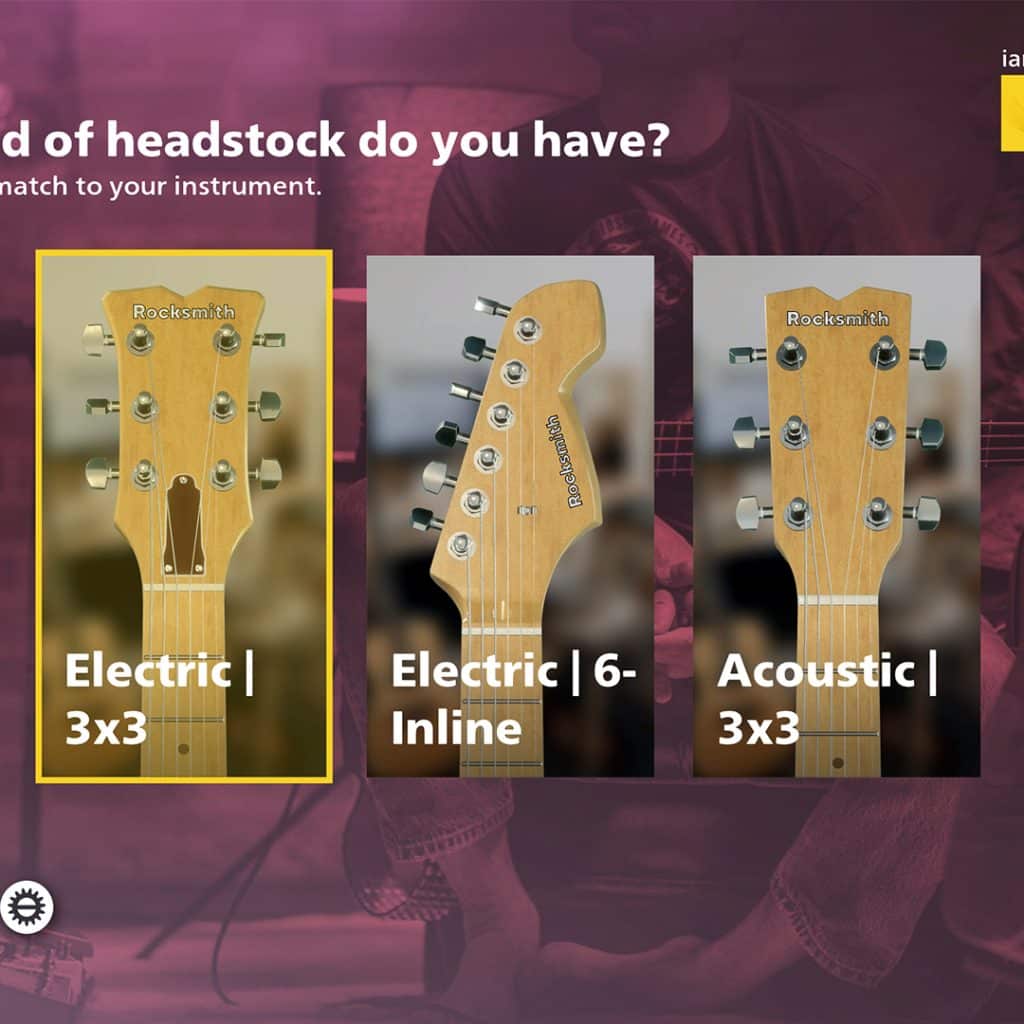Select the Electric 3x3 headstock card
The width and height of the screenshot is (1024, 1024).
click(x=184, y=516)
